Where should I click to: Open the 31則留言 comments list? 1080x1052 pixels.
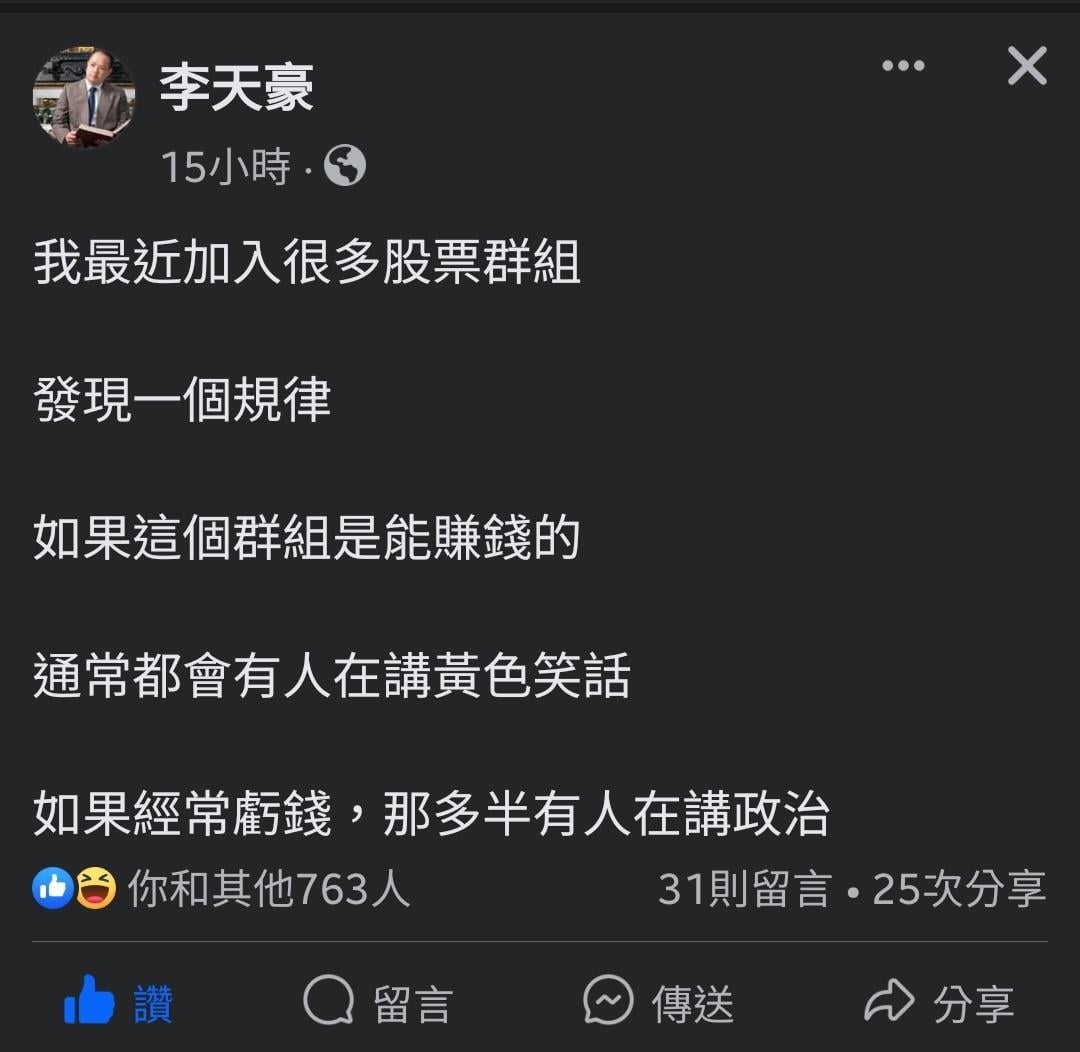(744, 888)
